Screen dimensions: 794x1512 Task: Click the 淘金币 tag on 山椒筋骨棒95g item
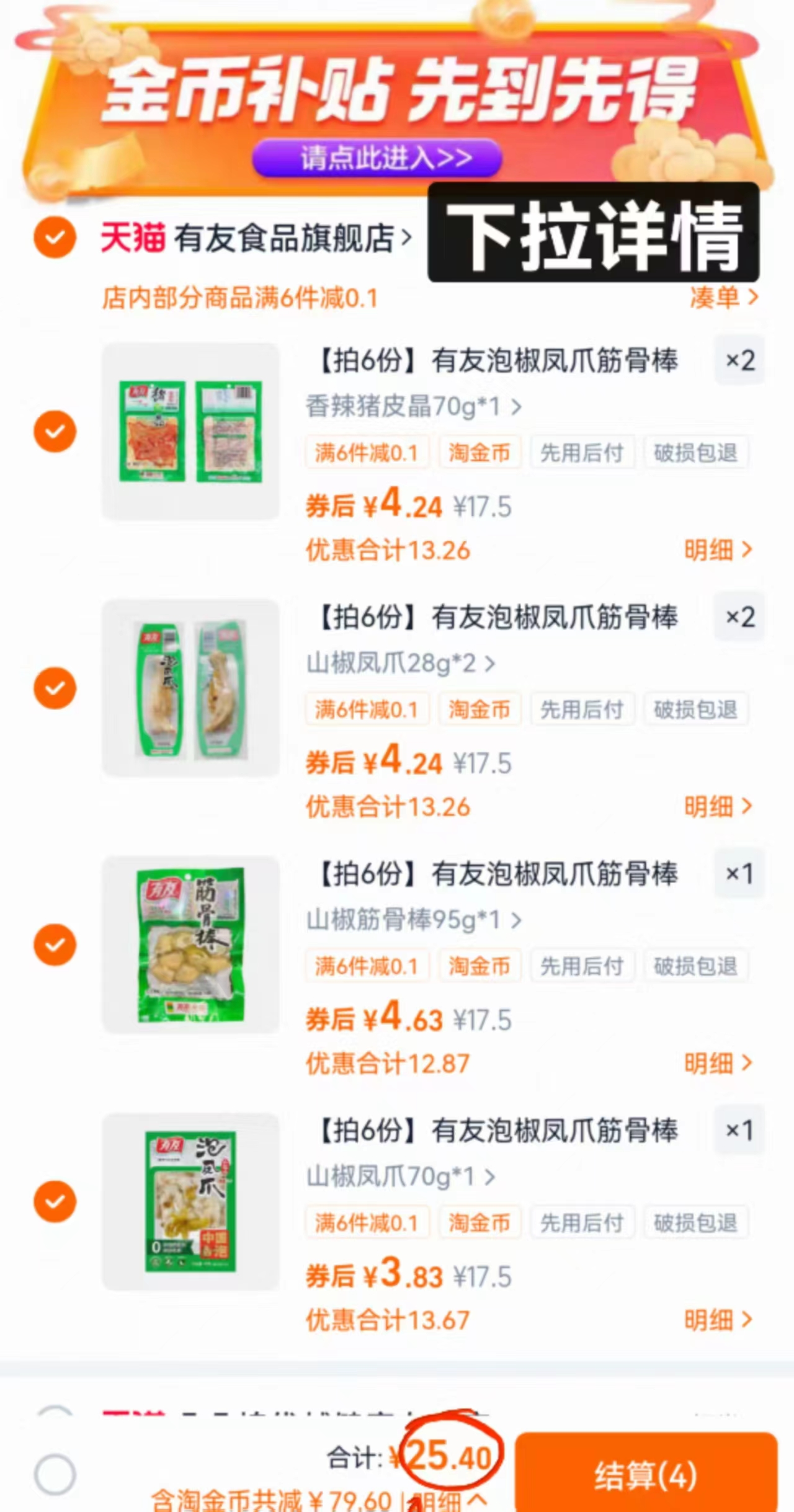[x=480, y=966]
